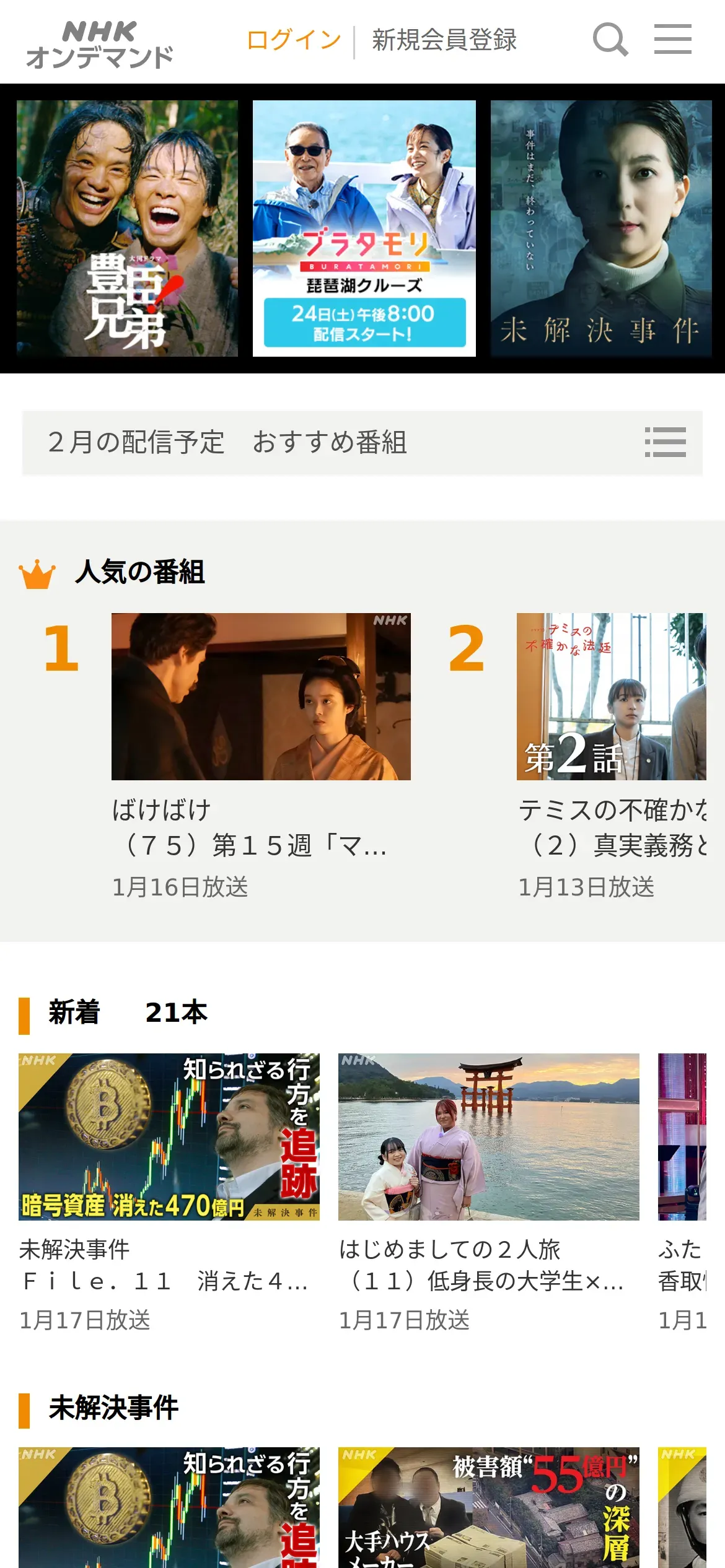Open the 被害額55億円の深層 episode
The height and width of the screenshot is (1568, 725).
pos(488,1507)
